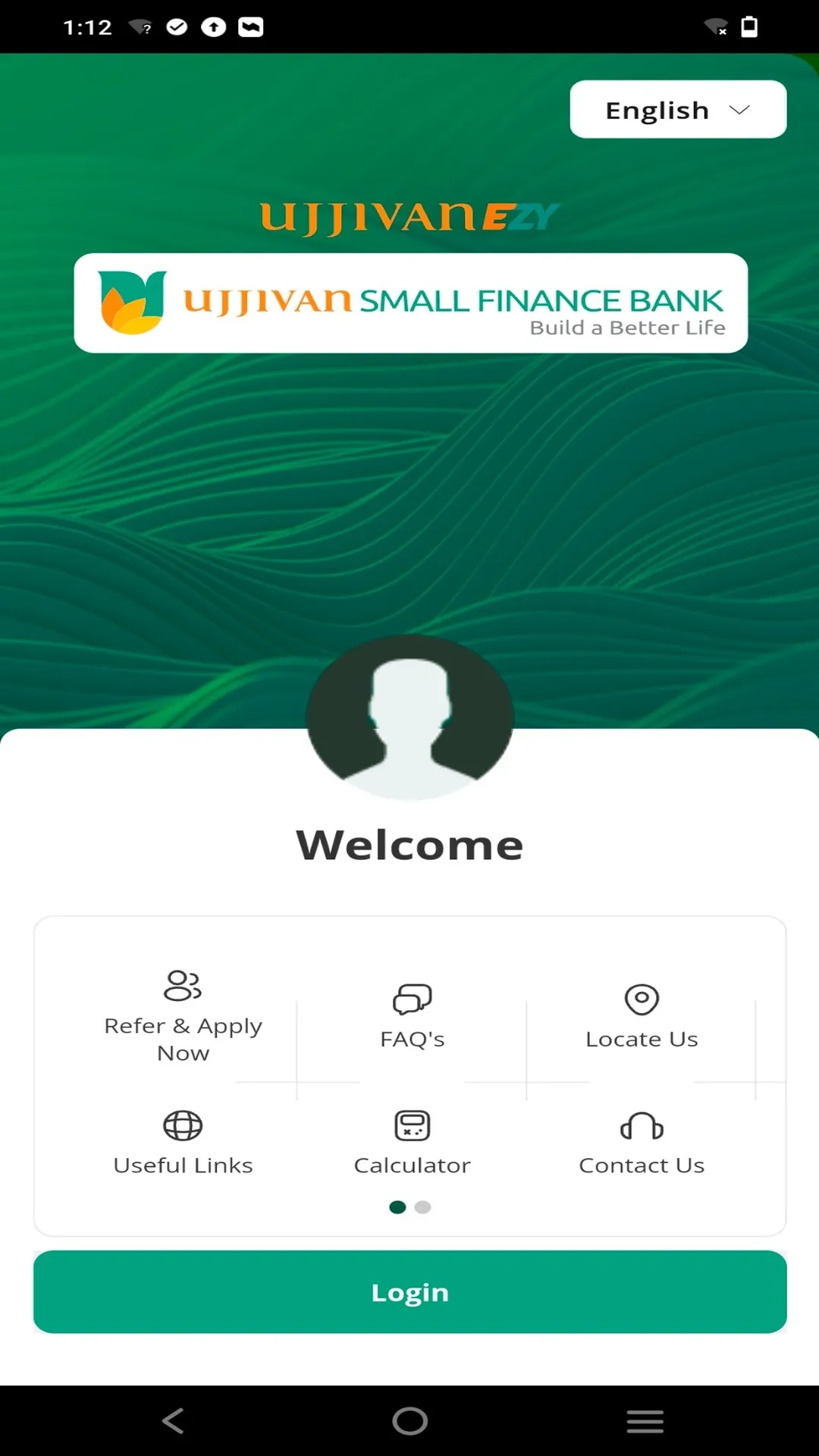Switch carousel page using indicator dots
The height and width of the screenshot is (1456, 819).
click(422, 1207)
